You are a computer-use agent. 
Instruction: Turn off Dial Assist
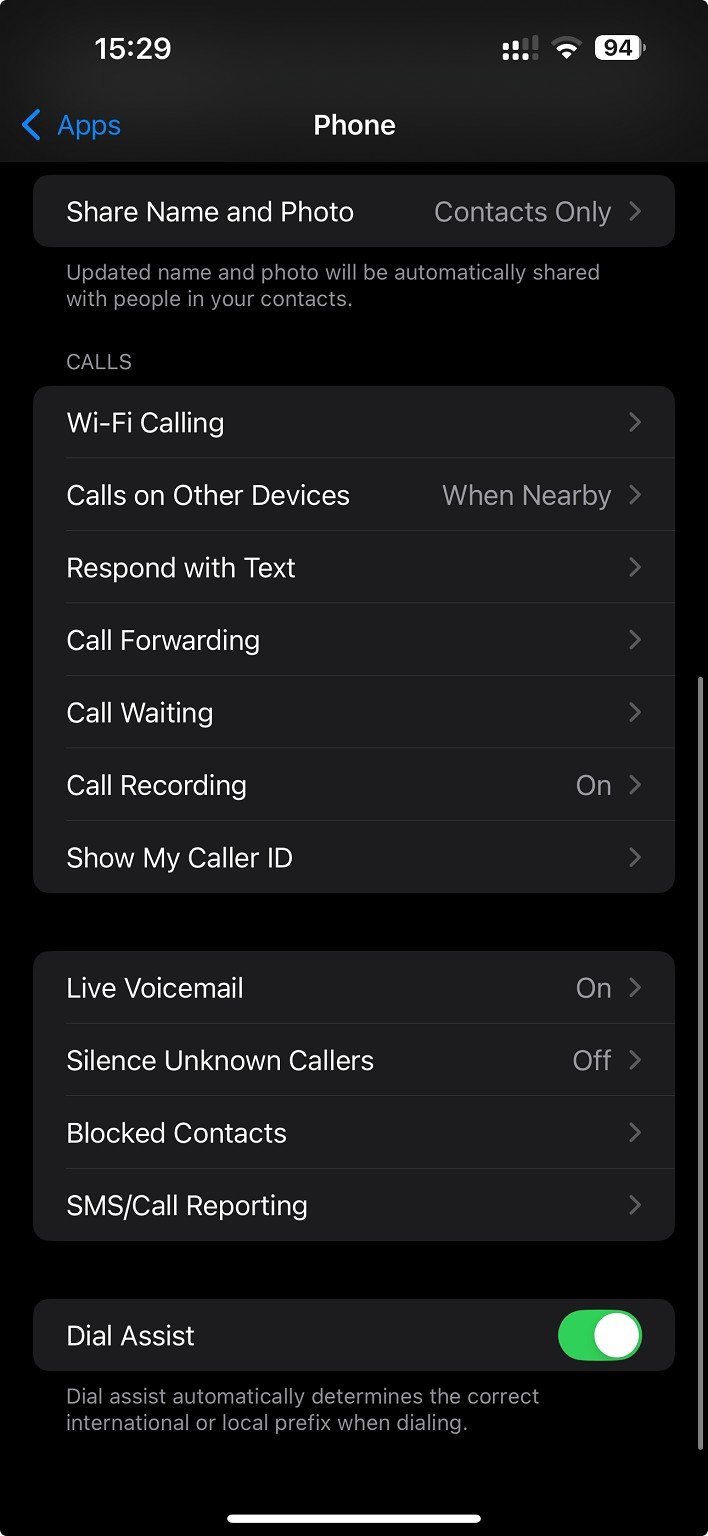pyautogui.click(x=599, y=1336)
